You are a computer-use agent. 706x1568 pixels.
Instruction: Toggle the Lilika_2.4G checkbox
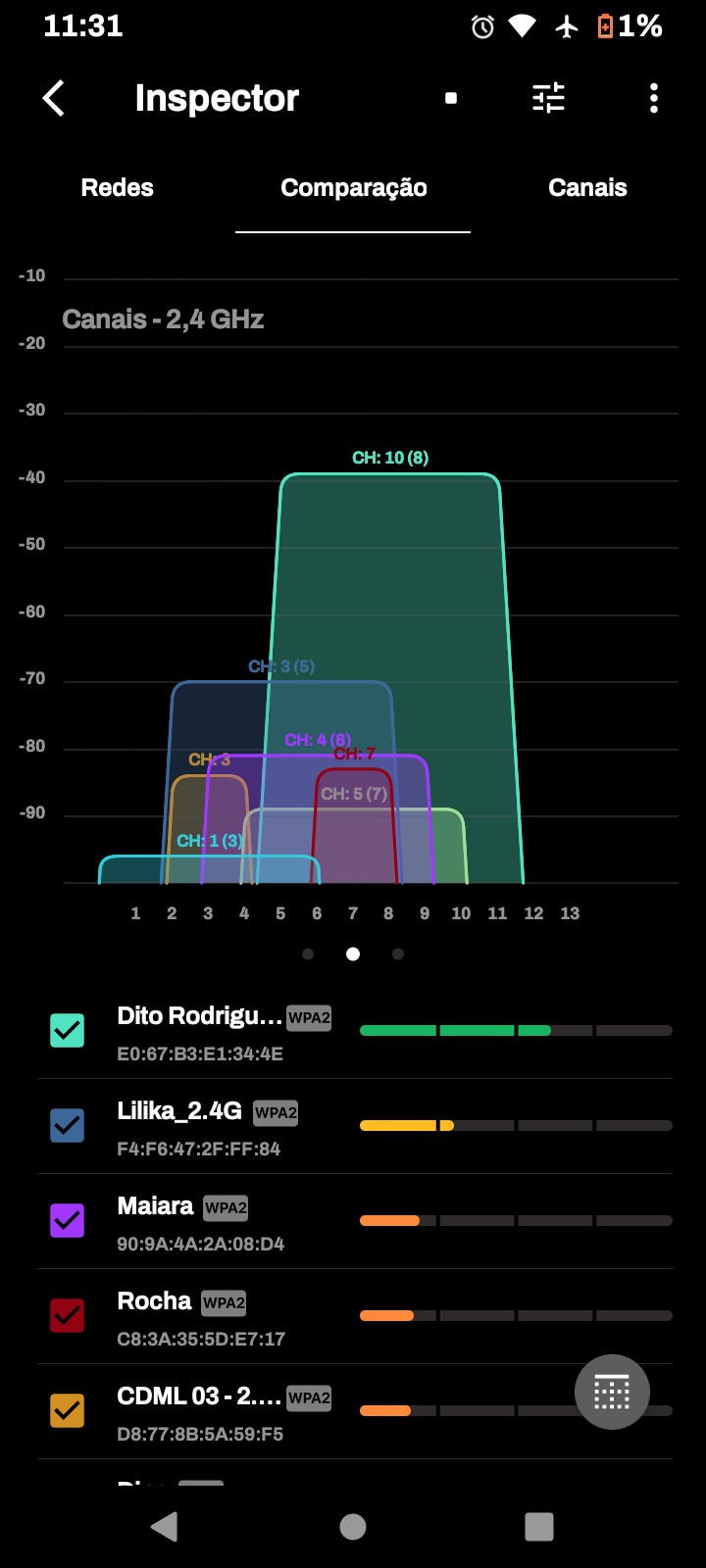(x=68, y=1125)
